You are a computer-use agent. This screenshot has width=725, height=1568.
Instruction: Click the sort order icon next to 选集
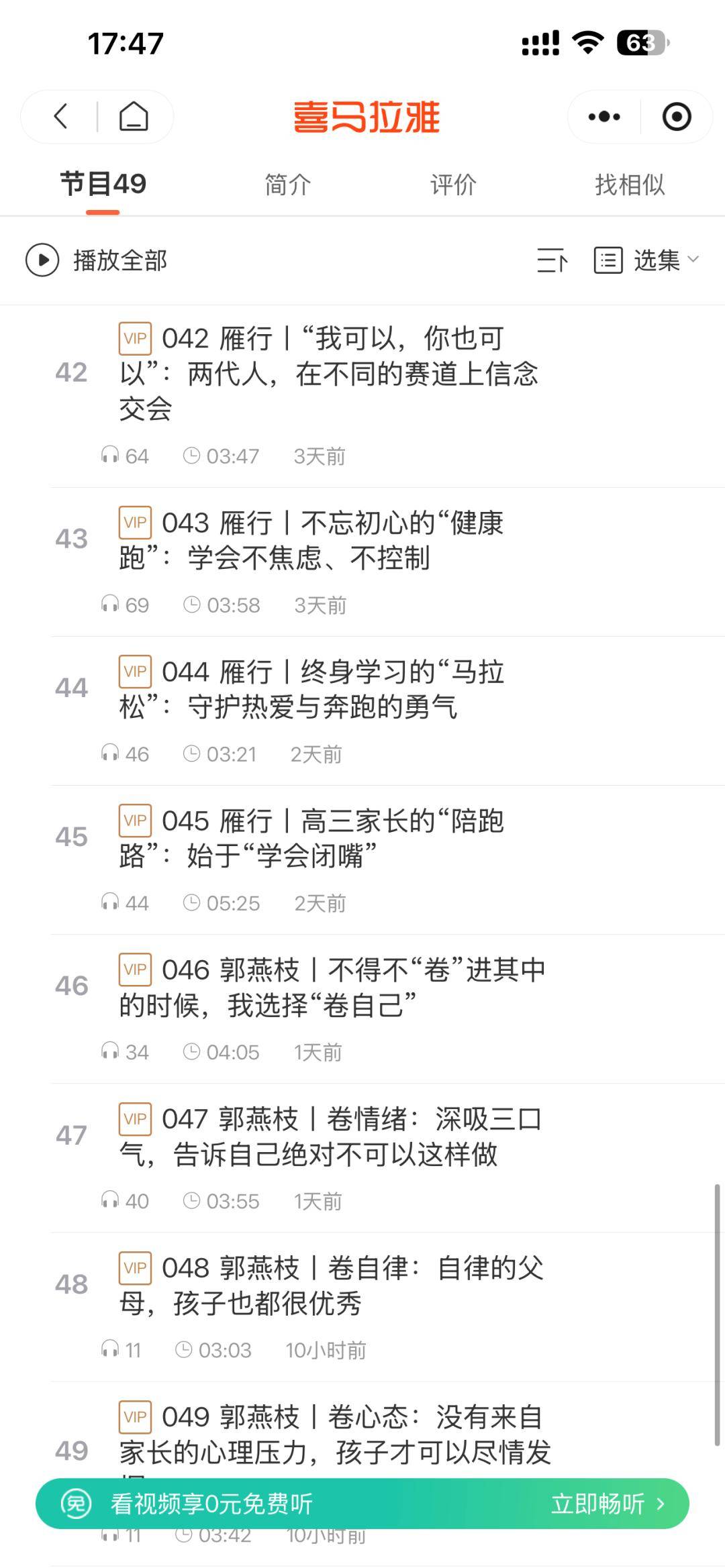coord(552,261)
